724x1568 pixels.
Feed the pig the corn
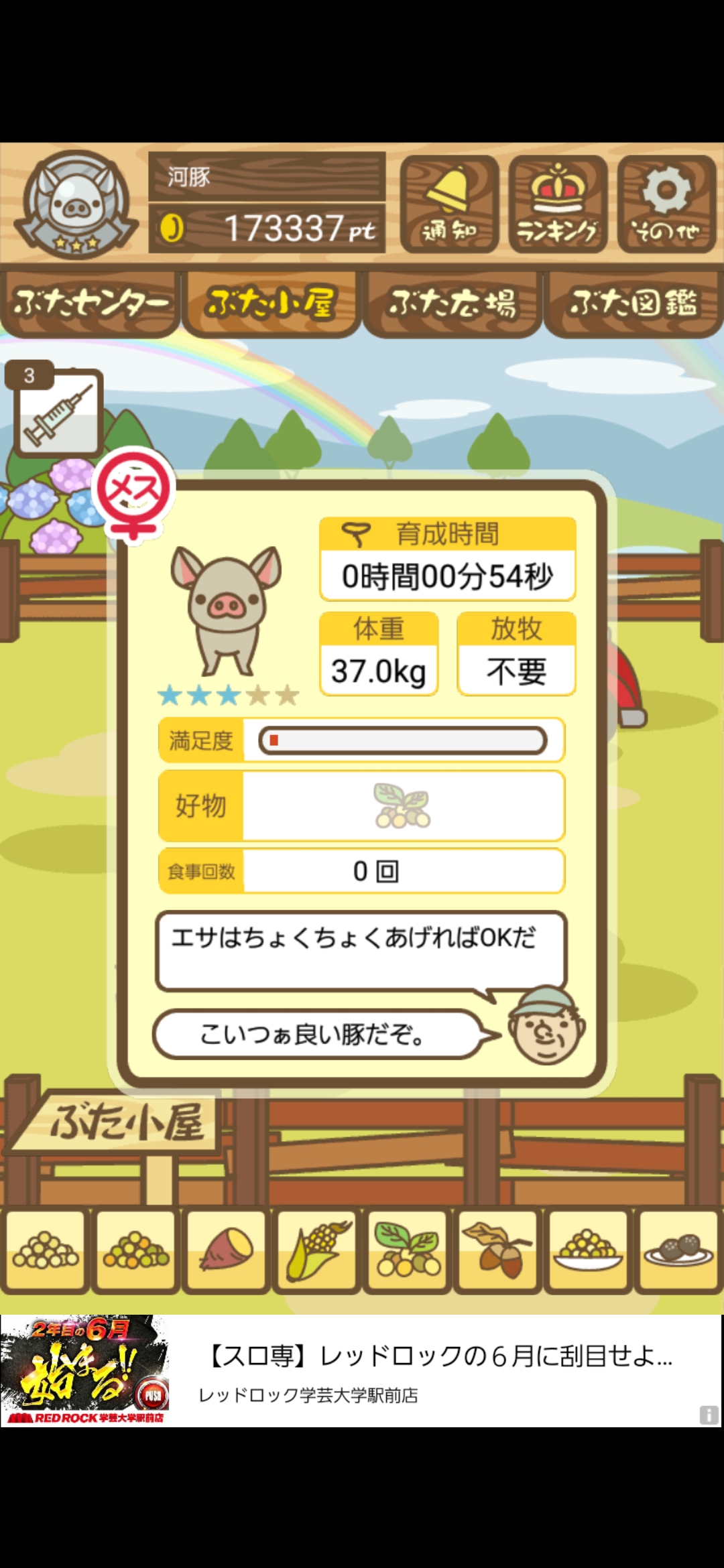pos(317,1250)
